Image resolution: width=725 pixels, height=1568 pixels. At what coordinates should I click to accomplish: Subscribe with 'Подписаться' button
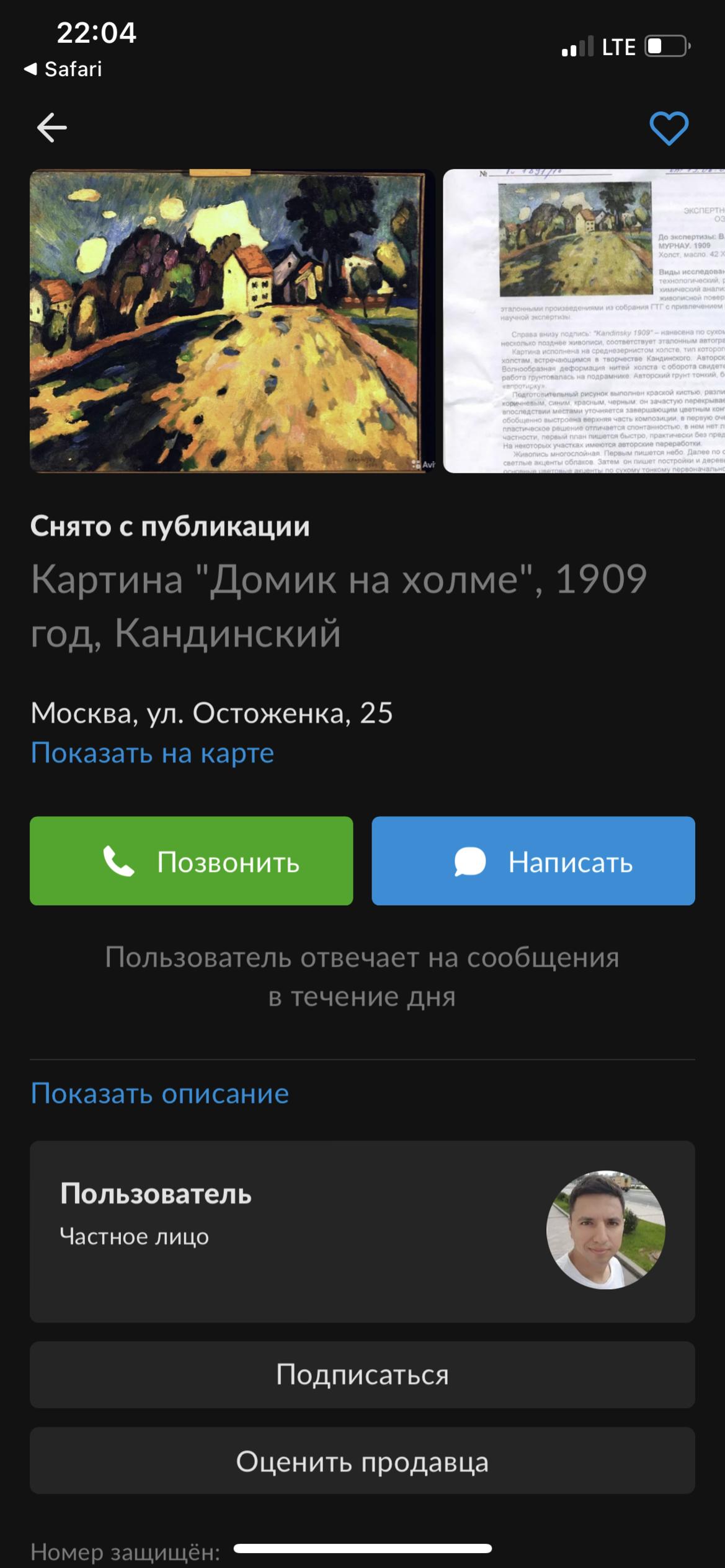point(362,1374)
